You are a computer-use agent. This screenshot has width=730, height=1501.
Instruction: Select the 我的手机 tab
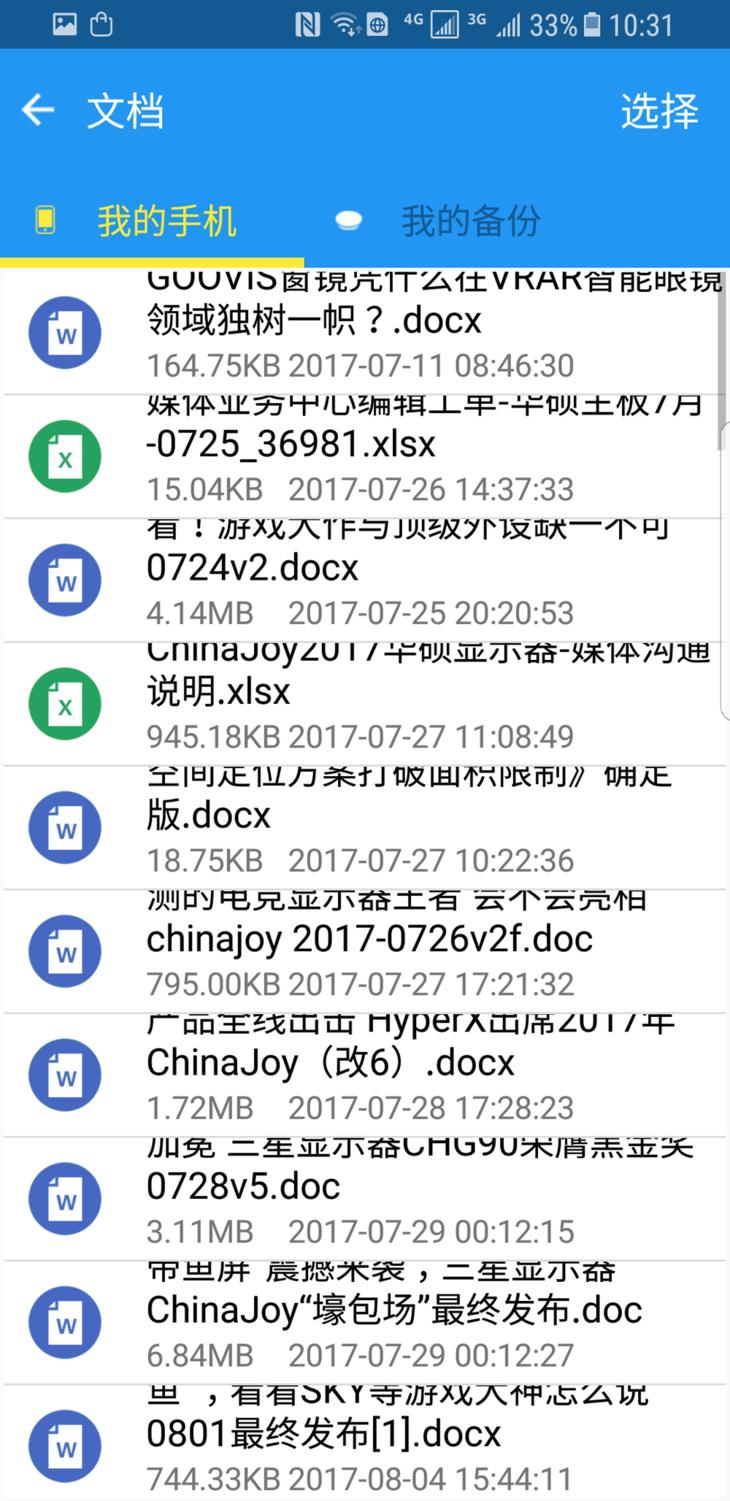tap(165, 222)
